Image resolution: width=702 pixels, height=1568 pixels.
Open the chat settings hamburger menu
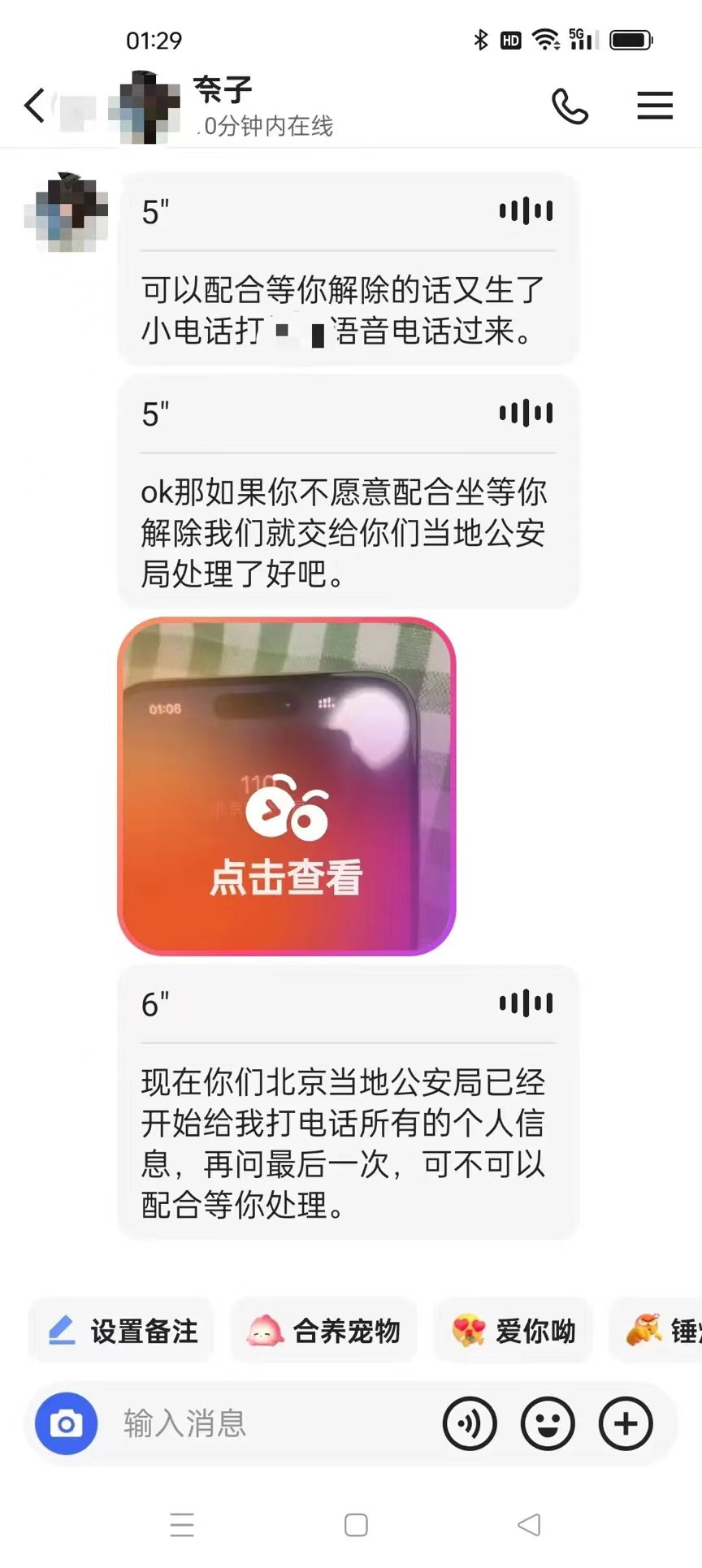click(x=654, y=106)
